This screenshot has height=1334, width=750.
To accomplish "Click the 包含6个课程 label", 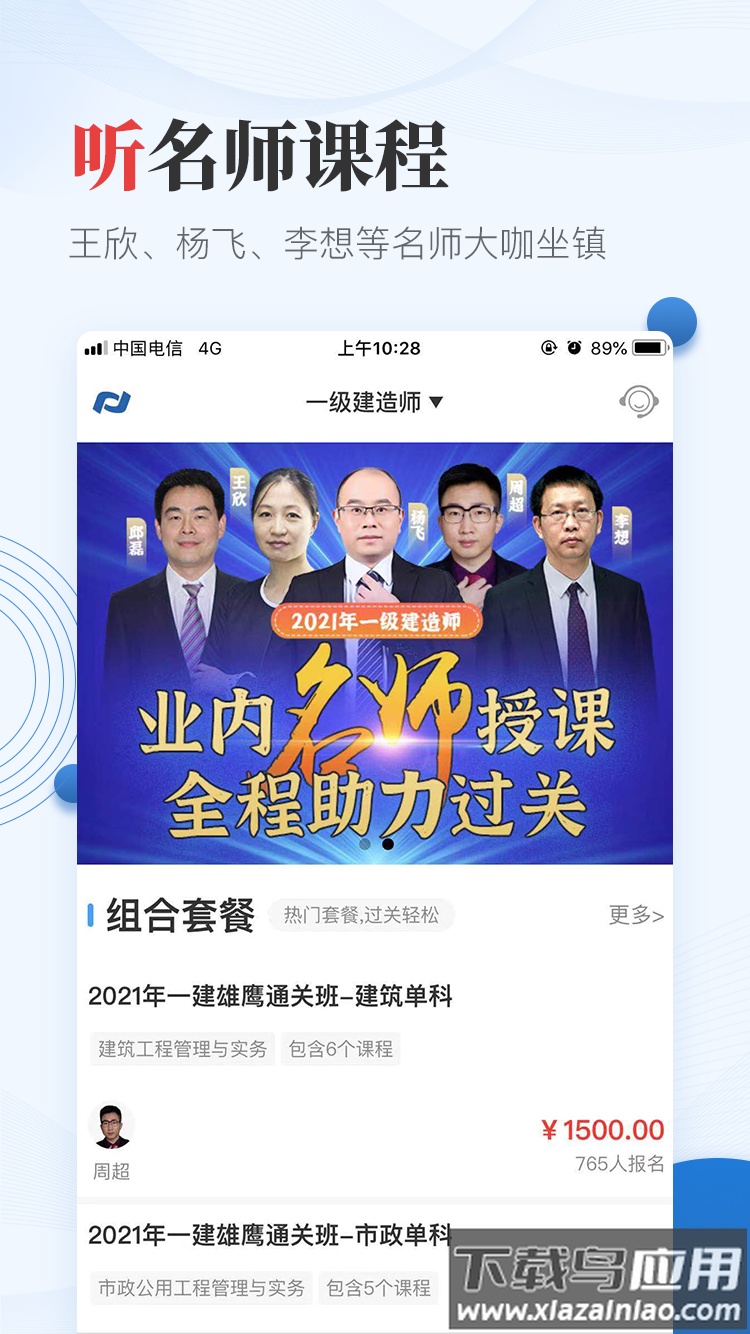I will pyautogui.click(x=341, y=1049).
